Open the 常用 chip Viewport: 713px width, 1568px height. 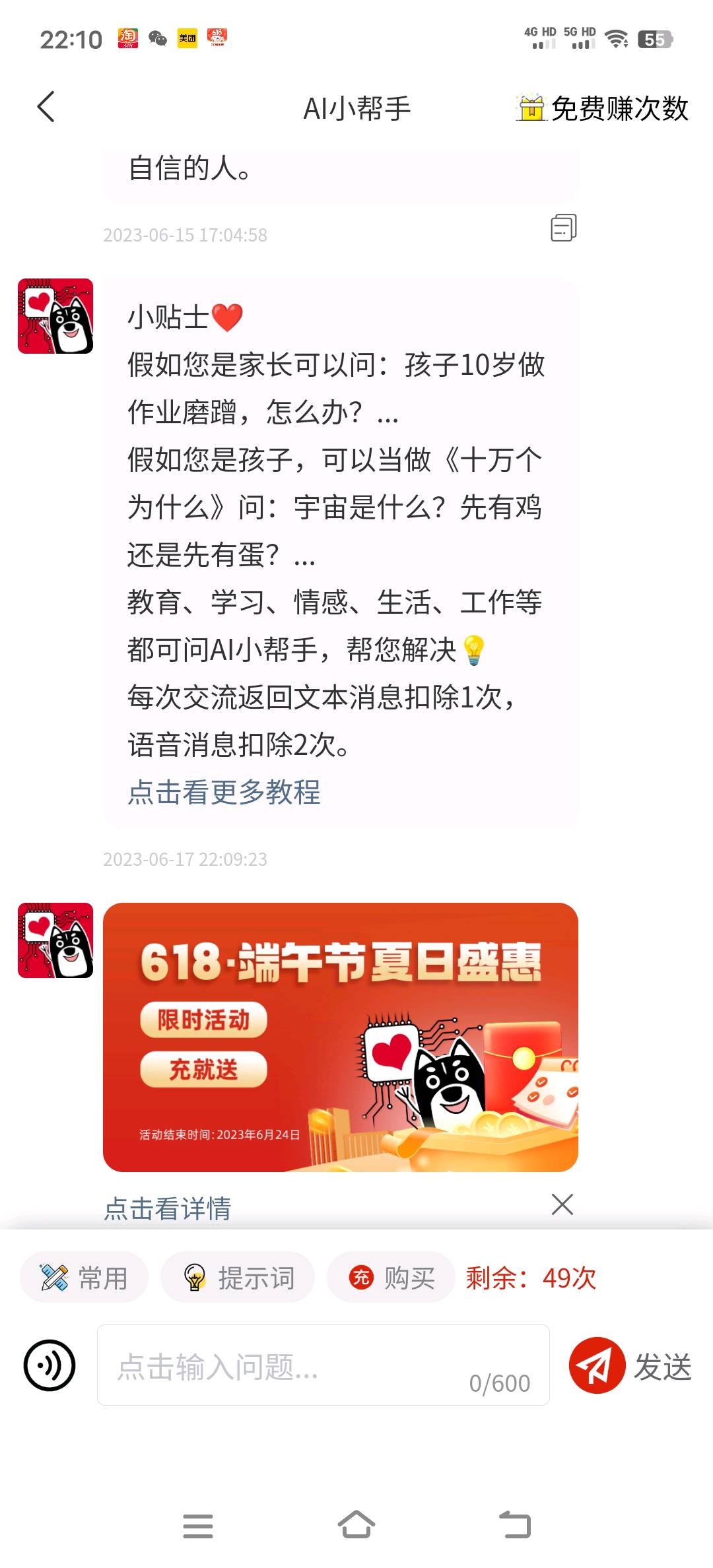click(x=84, y=1278)
